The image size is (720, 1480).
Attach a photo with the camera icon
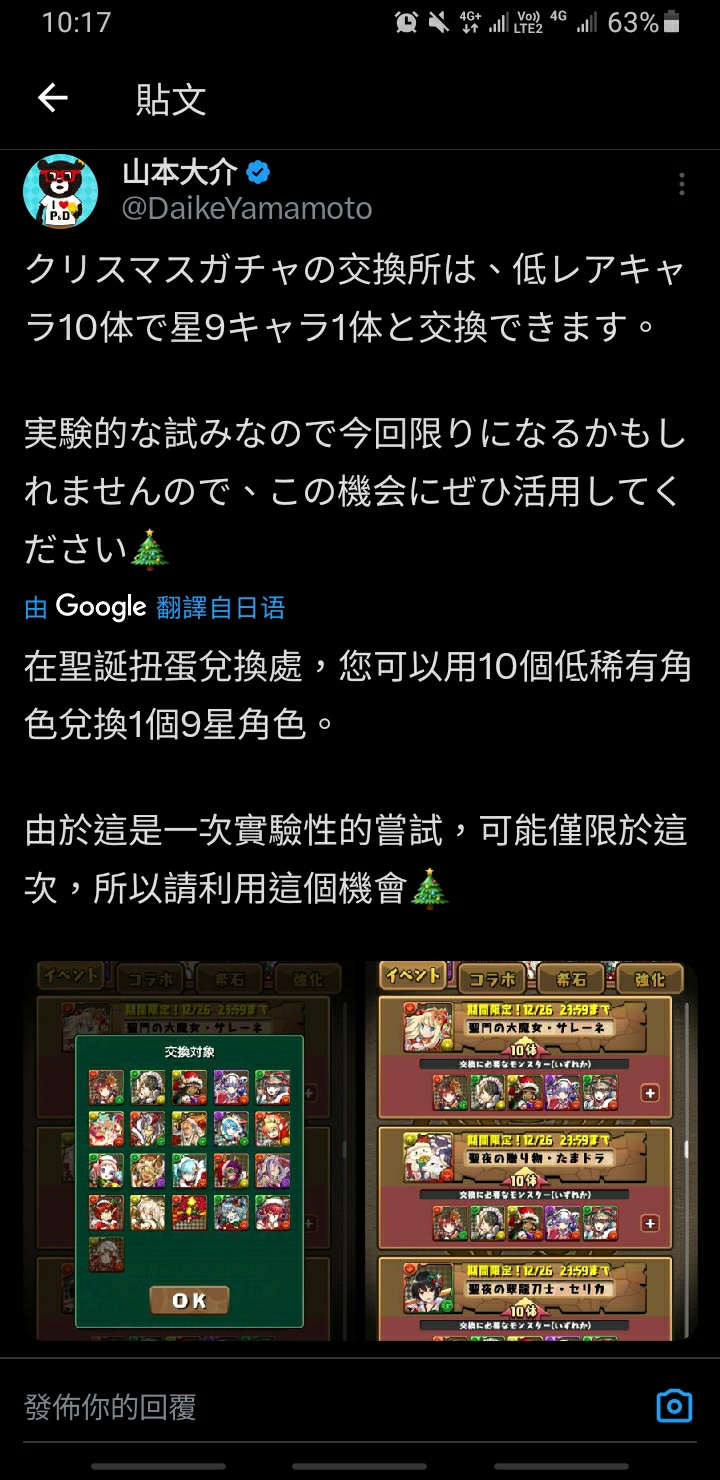pyautogui.click(x=674, y=1406)
